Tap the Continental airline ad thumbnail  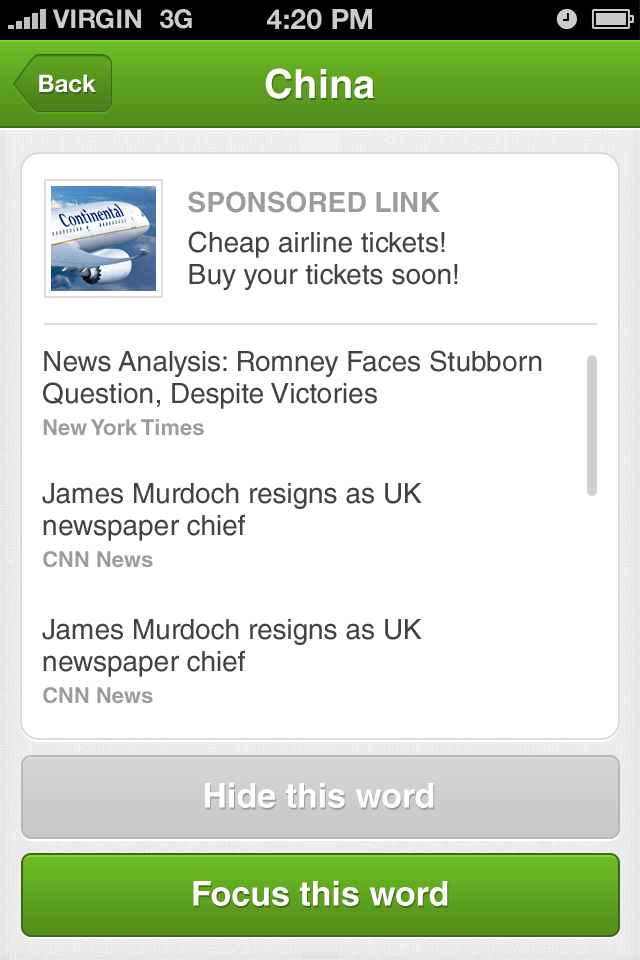[103, 238]
